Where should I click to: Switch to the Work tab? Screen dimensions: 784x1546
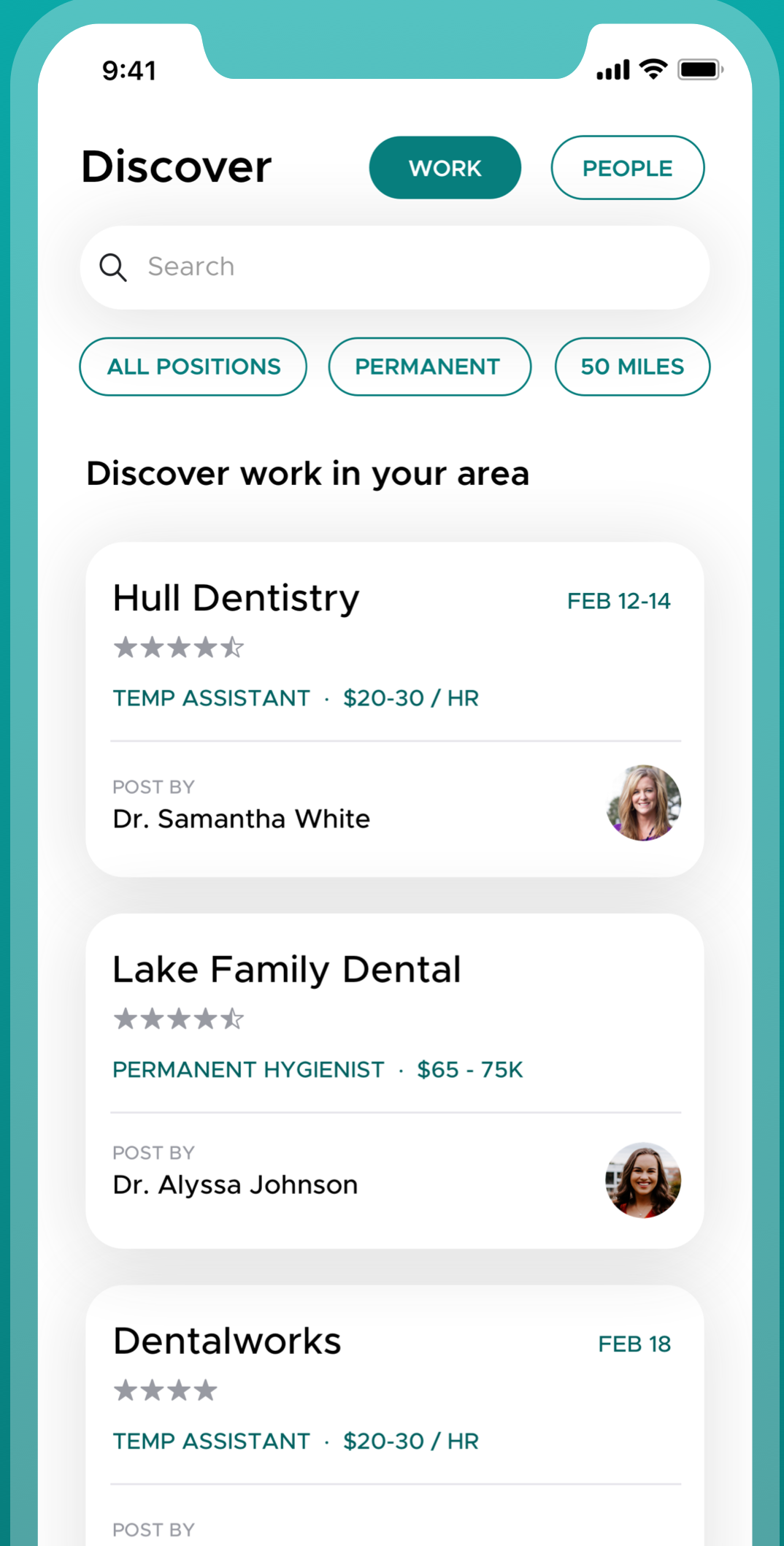coord(445,168)
